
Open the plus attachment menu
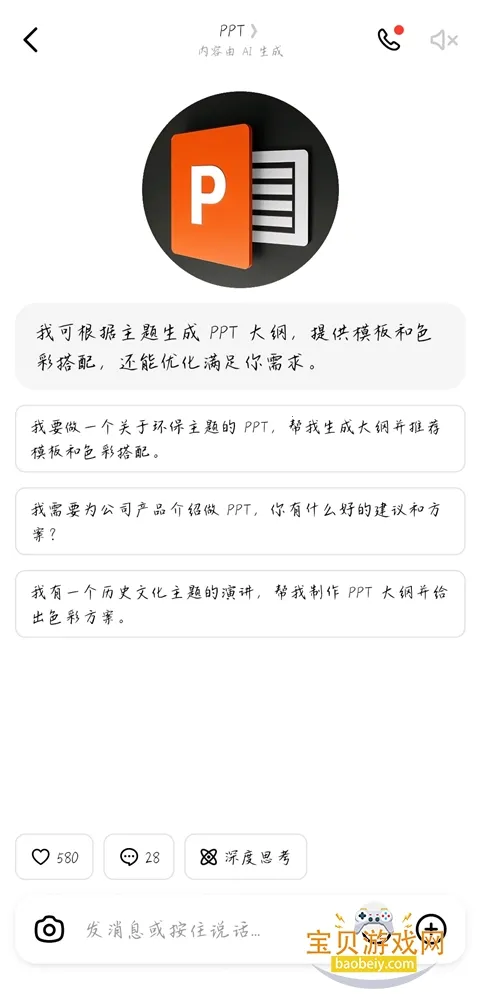pos(432,929)
